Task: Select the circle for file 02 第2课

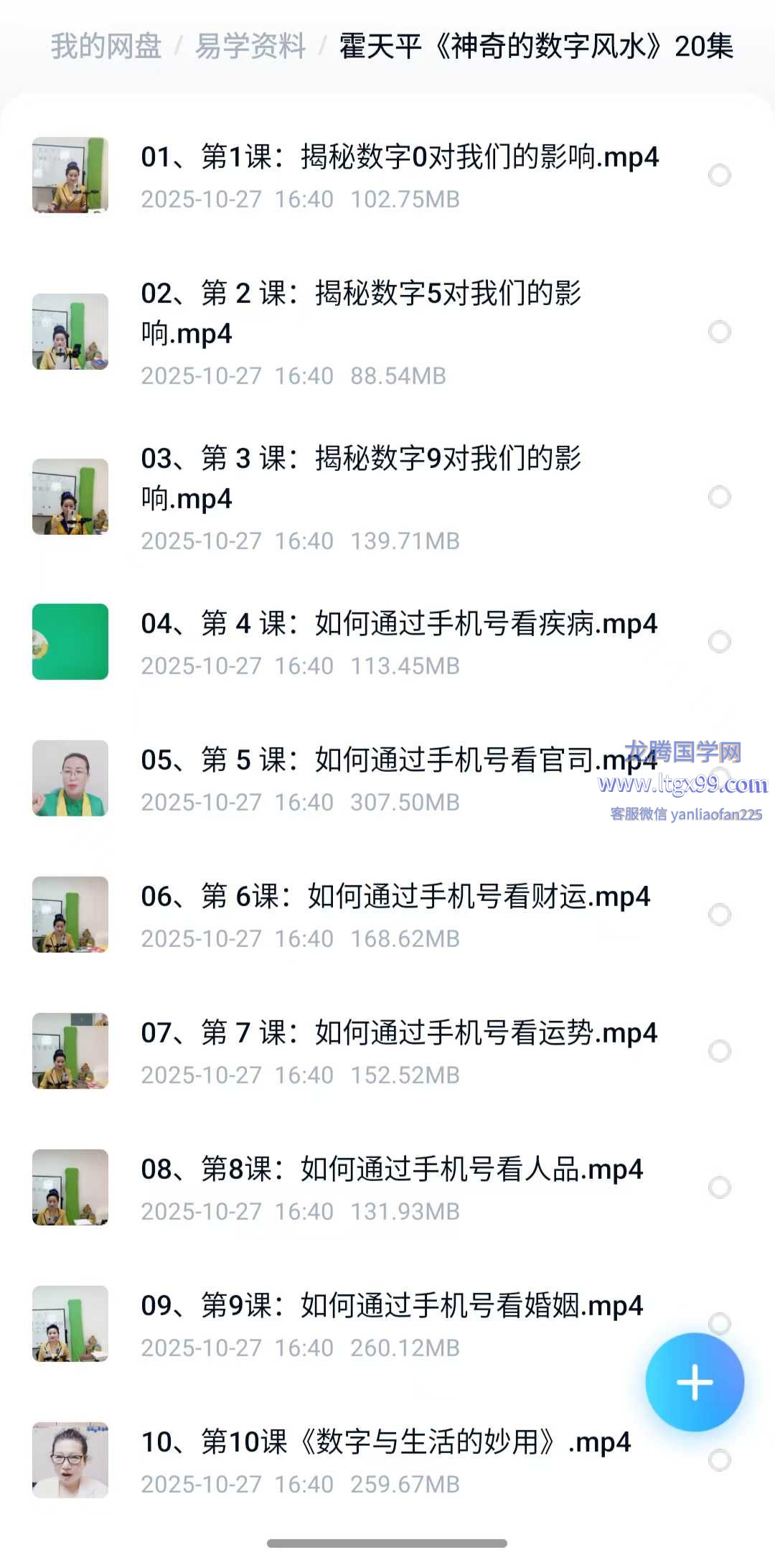Action: coord(719,332)
